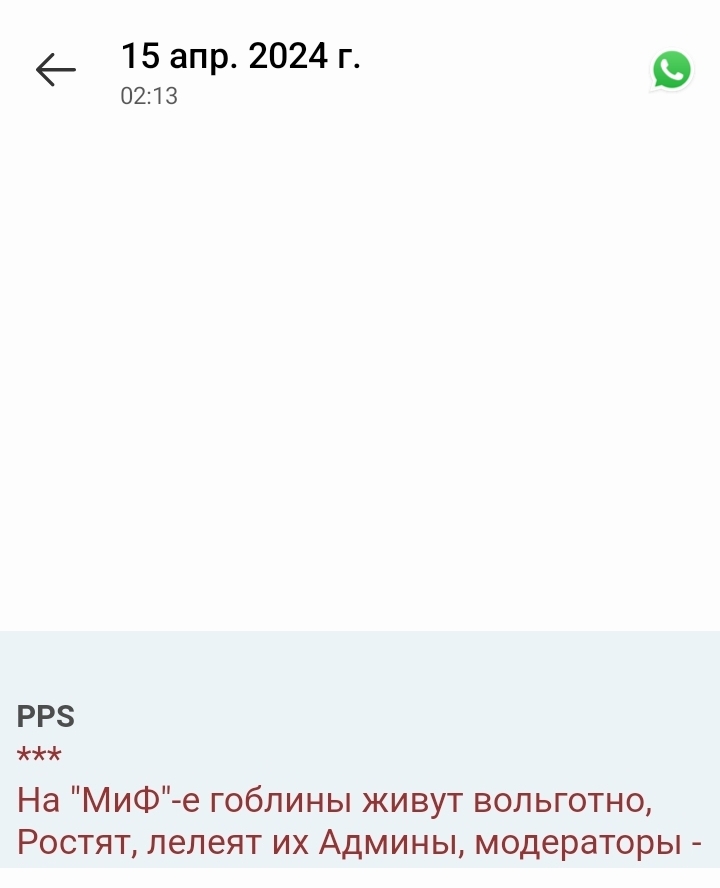Go back using the arrow icon
Viewport: 720px width, 888px height.
click(x=56, y=70)
